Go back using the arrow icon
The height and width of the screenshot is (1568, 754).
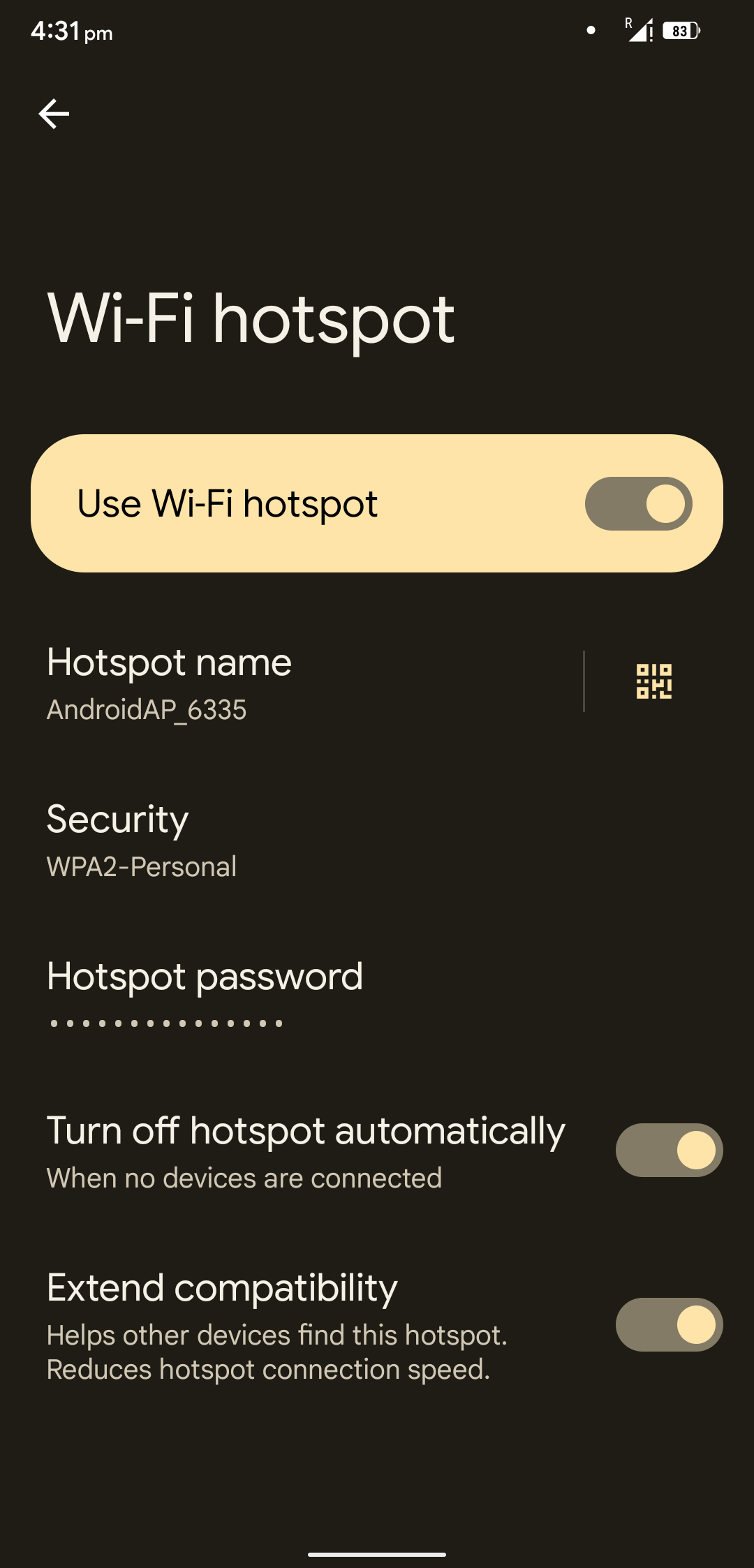[54, 114]
